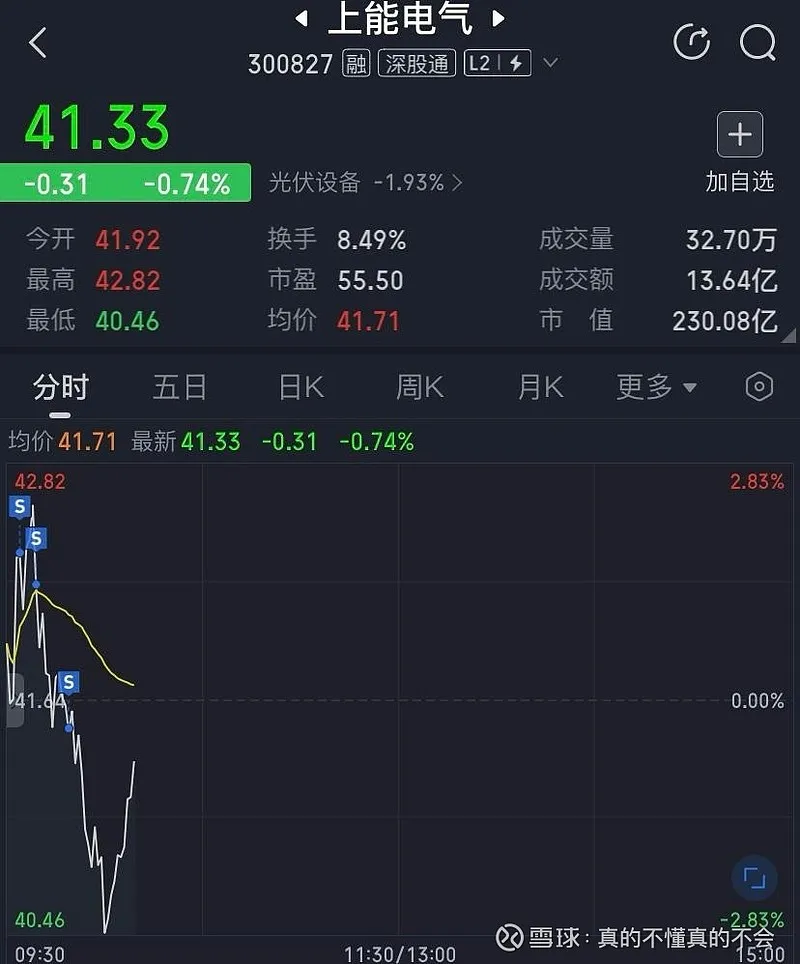The height and width of the screenshot is (964, 800).
Task: Go back using the arrow
Action: (x=38, y=43)
